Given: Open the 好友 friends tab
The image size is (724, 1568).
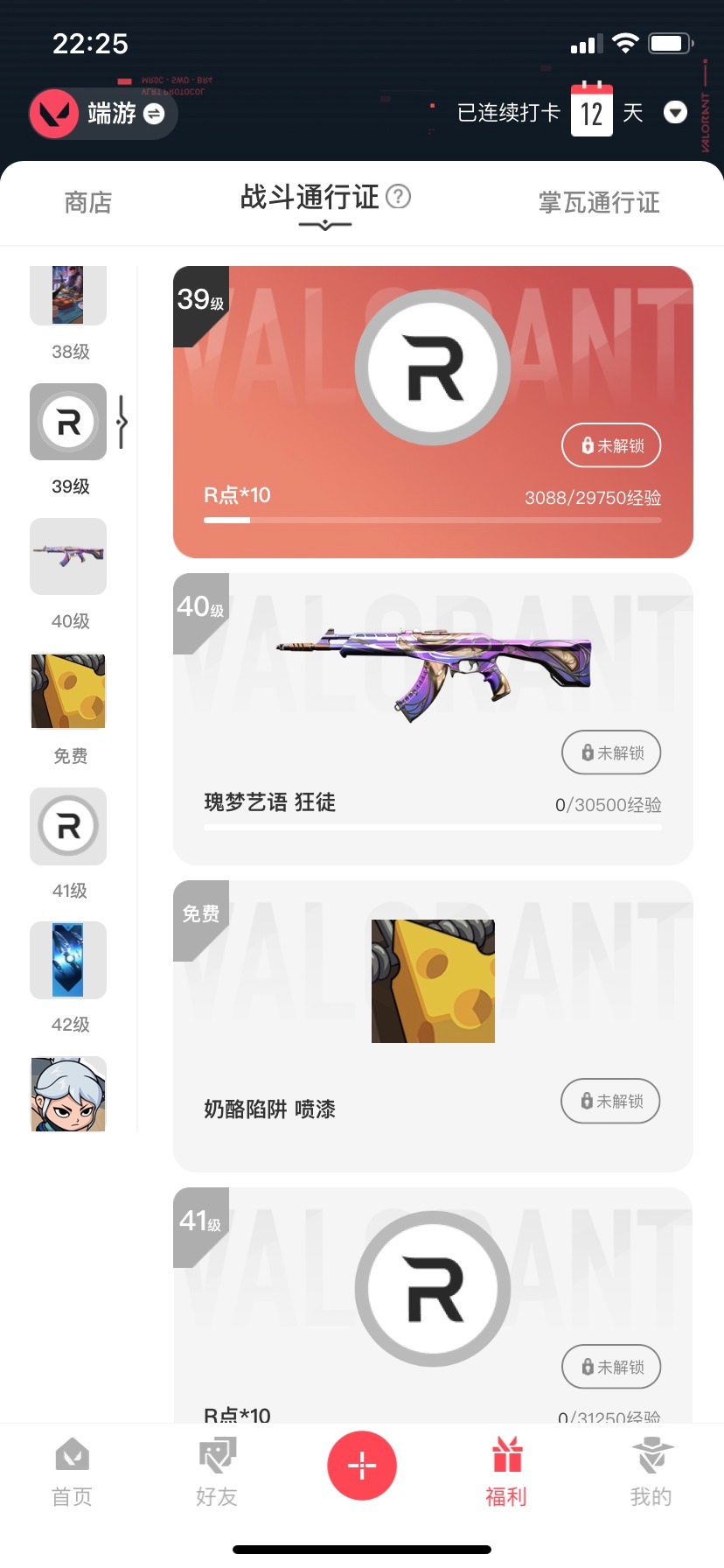Looking at the screenshot, I should tap(217, 1472).
